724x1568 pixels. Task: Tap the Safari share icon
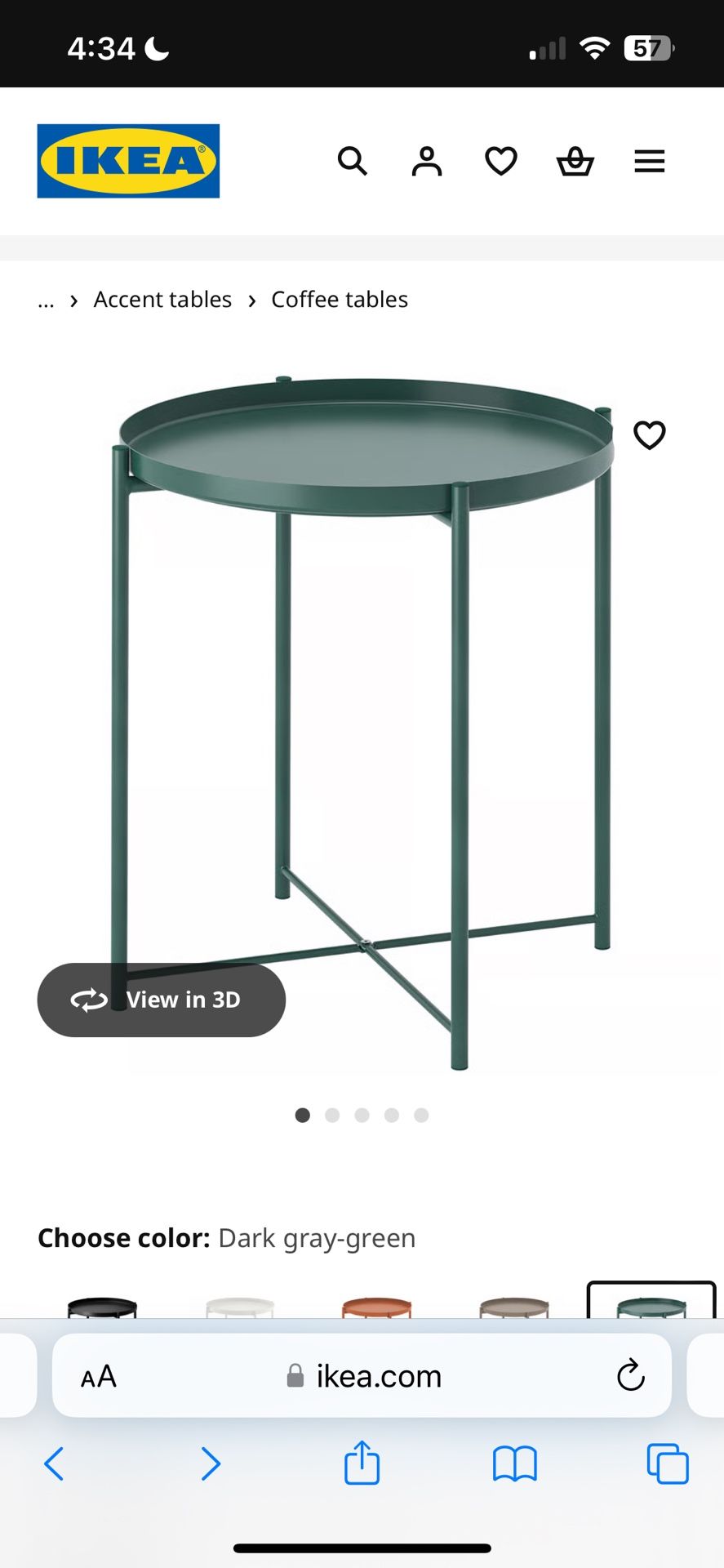point(362,1463)
